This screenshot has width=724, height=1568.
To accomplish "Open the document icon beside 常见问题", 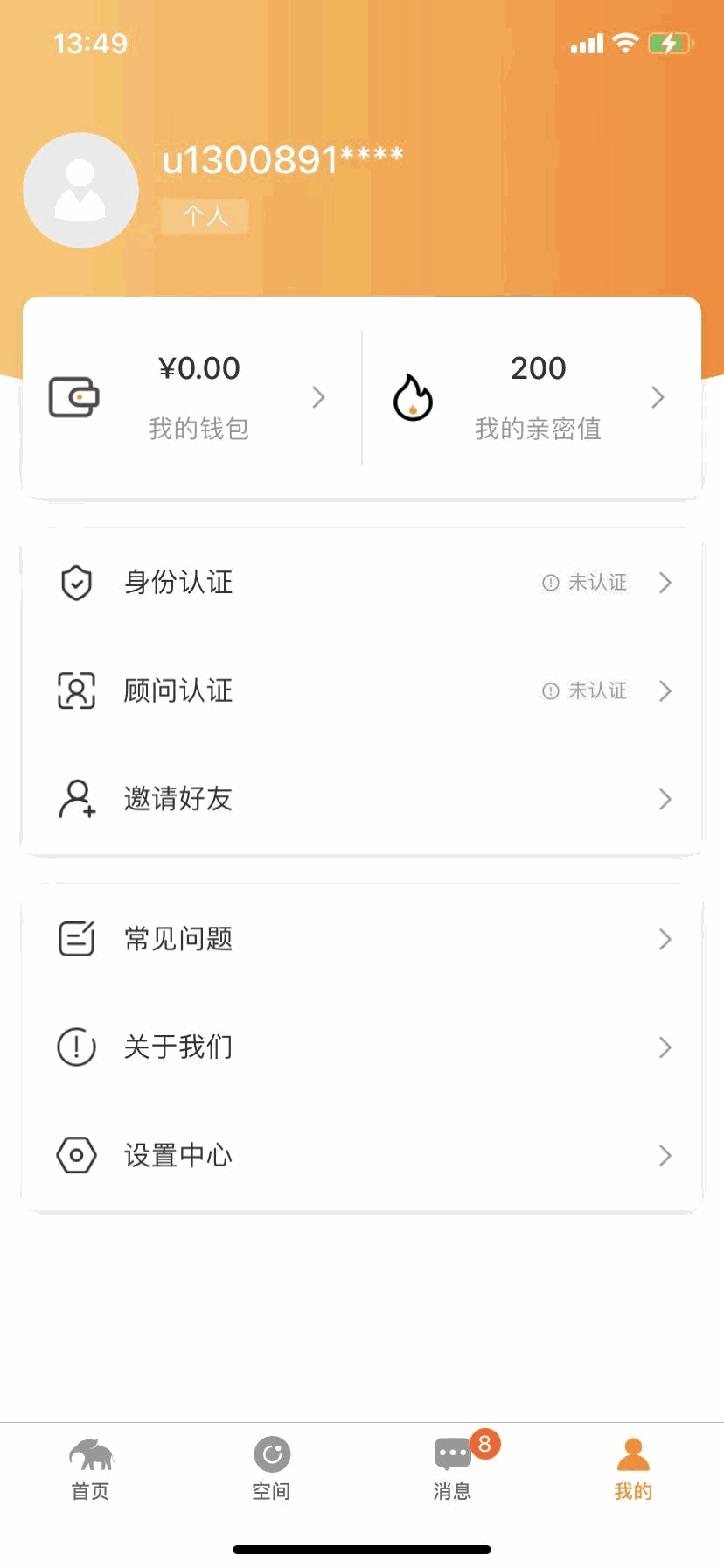I will coord(76,938).
